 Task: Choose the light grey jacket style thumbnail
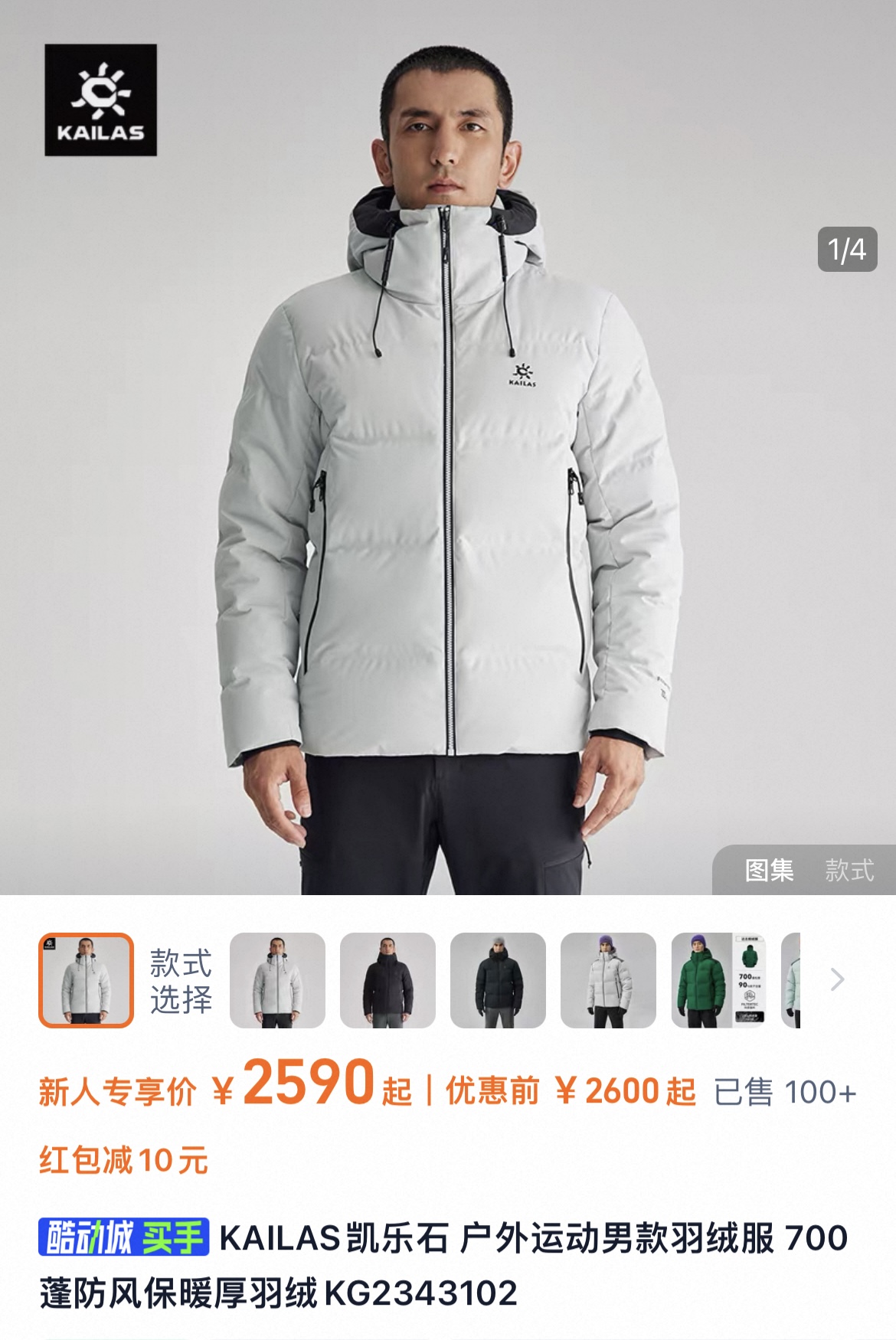pyautogui.click(x=277, y=980)
